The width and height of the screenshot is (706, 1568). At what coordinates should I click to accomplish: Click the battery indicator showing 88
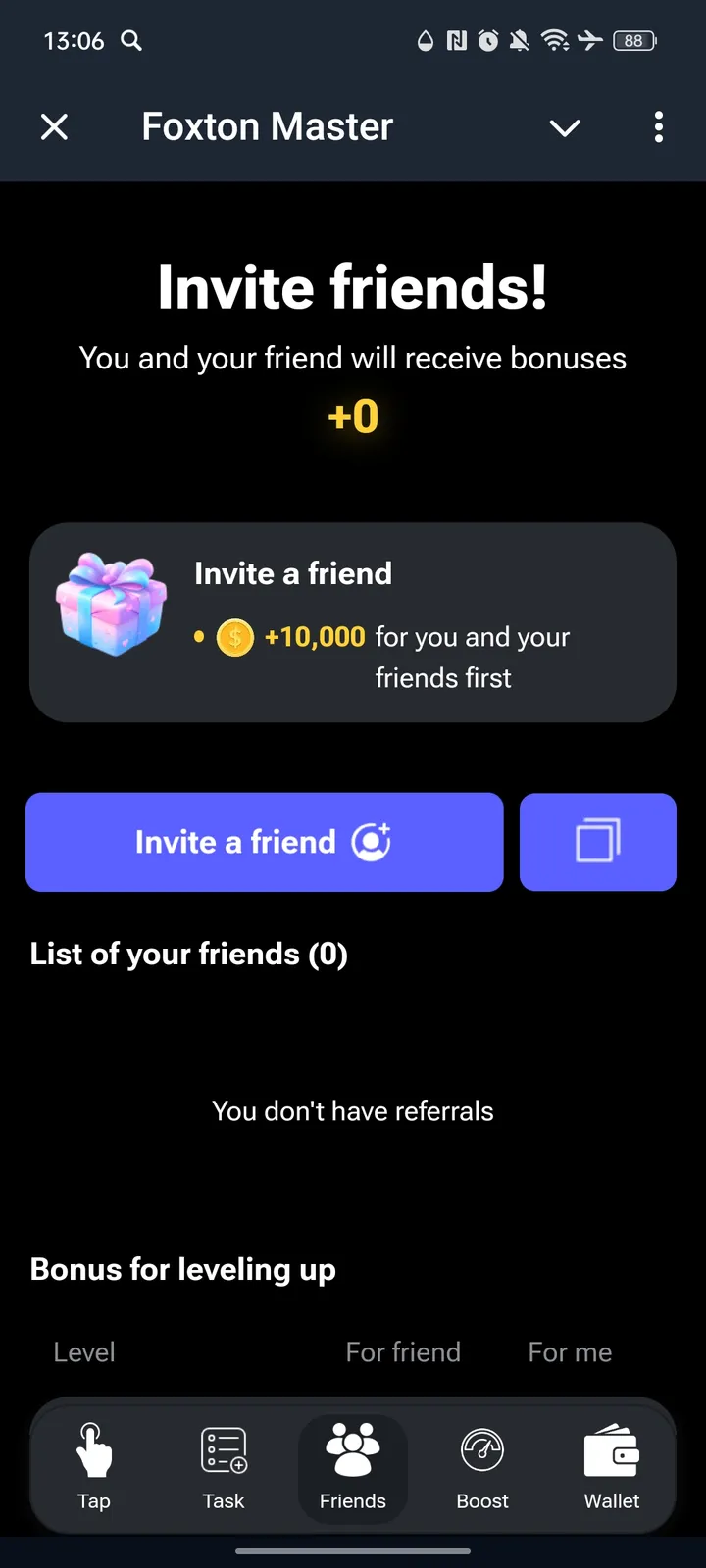tap(633, 41)
